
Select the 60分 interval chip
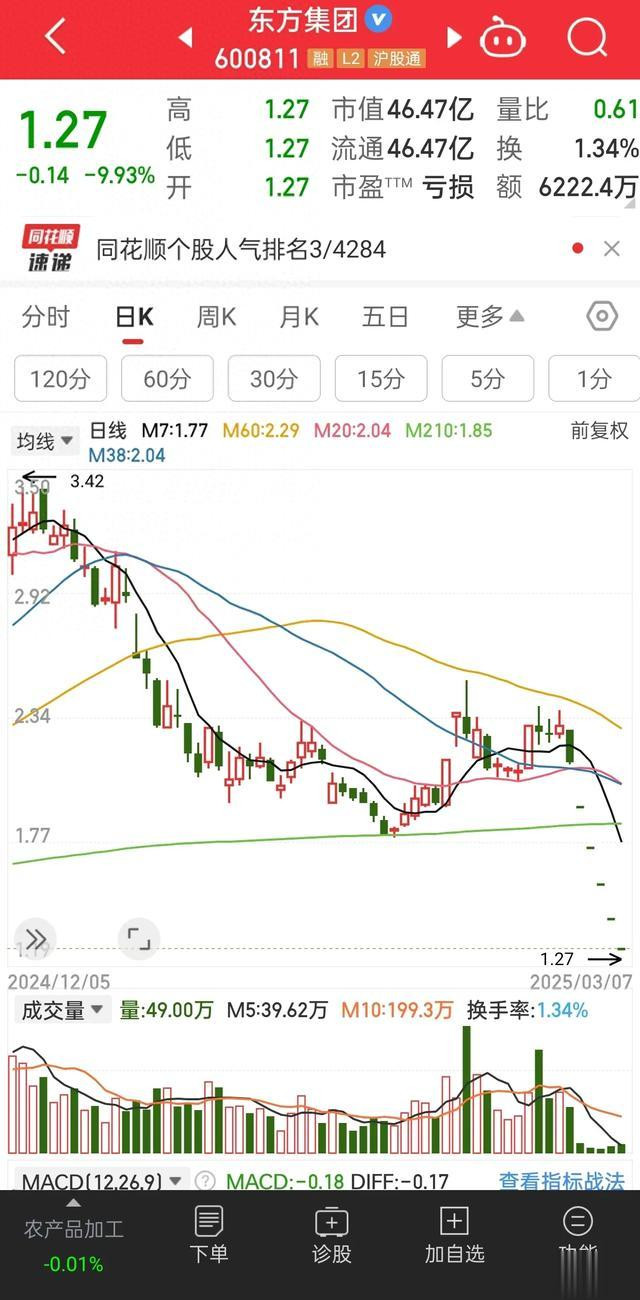click(x=167, y=379)
